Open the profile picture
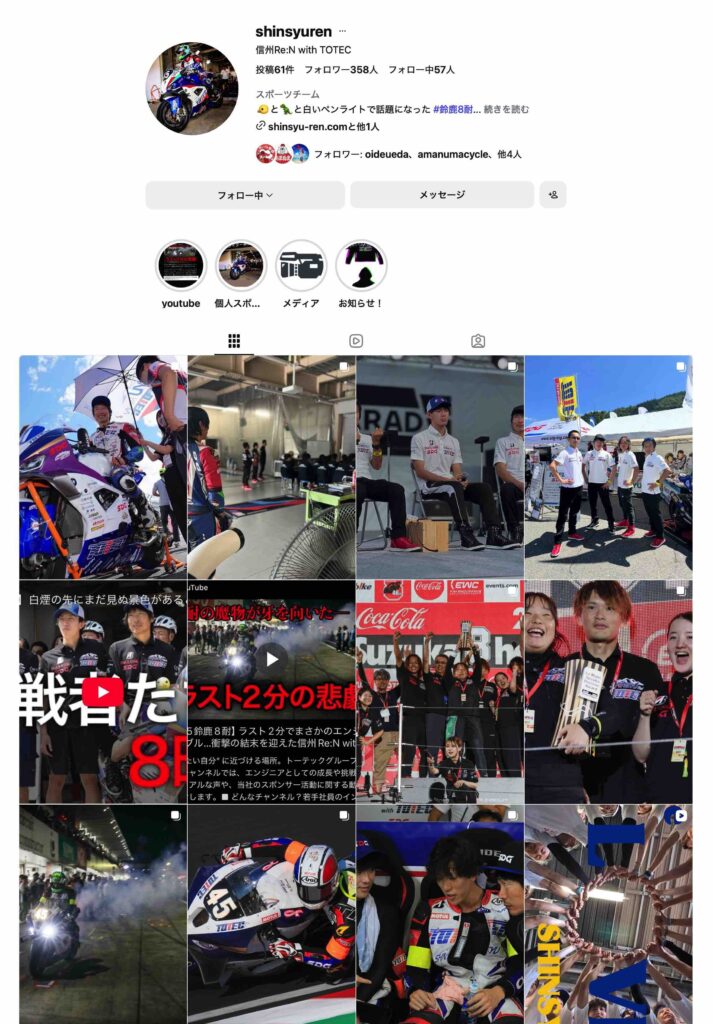713x1024 pixels. click(x=192, y=88)
